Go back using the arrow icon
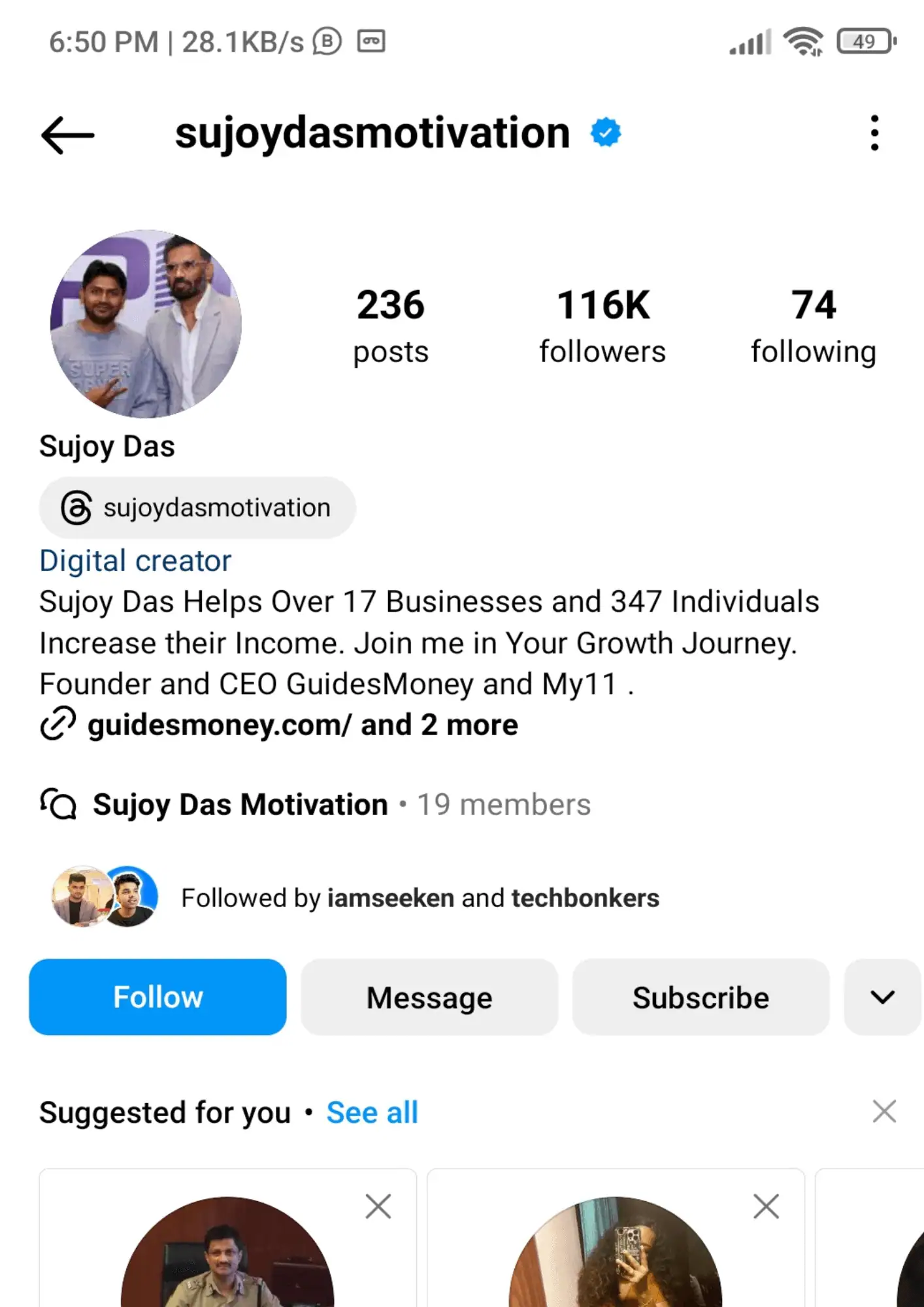 67,135
